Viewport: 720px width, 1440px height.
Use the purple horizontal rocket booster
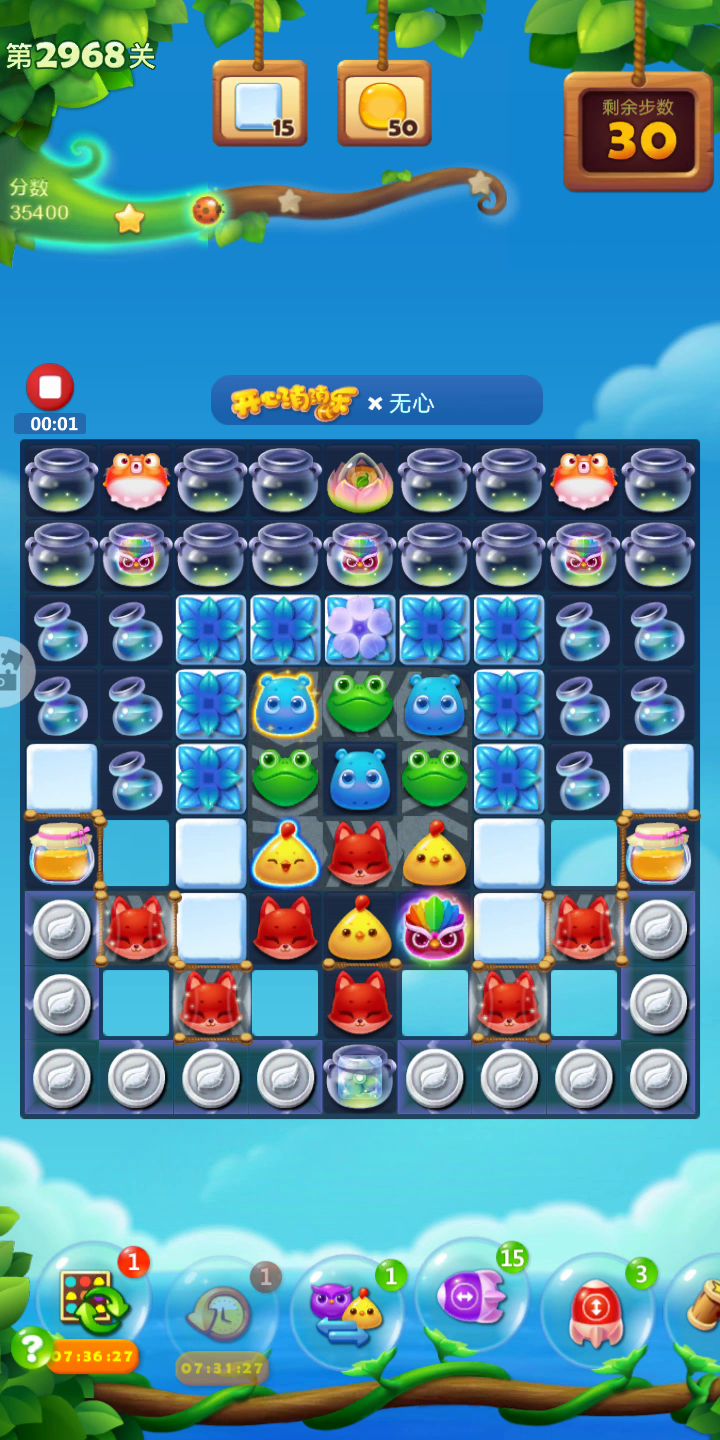[471, 1295]
